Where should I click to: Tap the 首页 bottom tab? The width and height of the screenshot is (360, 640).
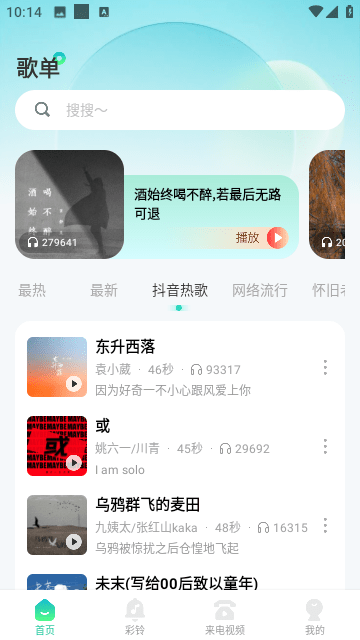pyautogui.click(x=45, y=616)
